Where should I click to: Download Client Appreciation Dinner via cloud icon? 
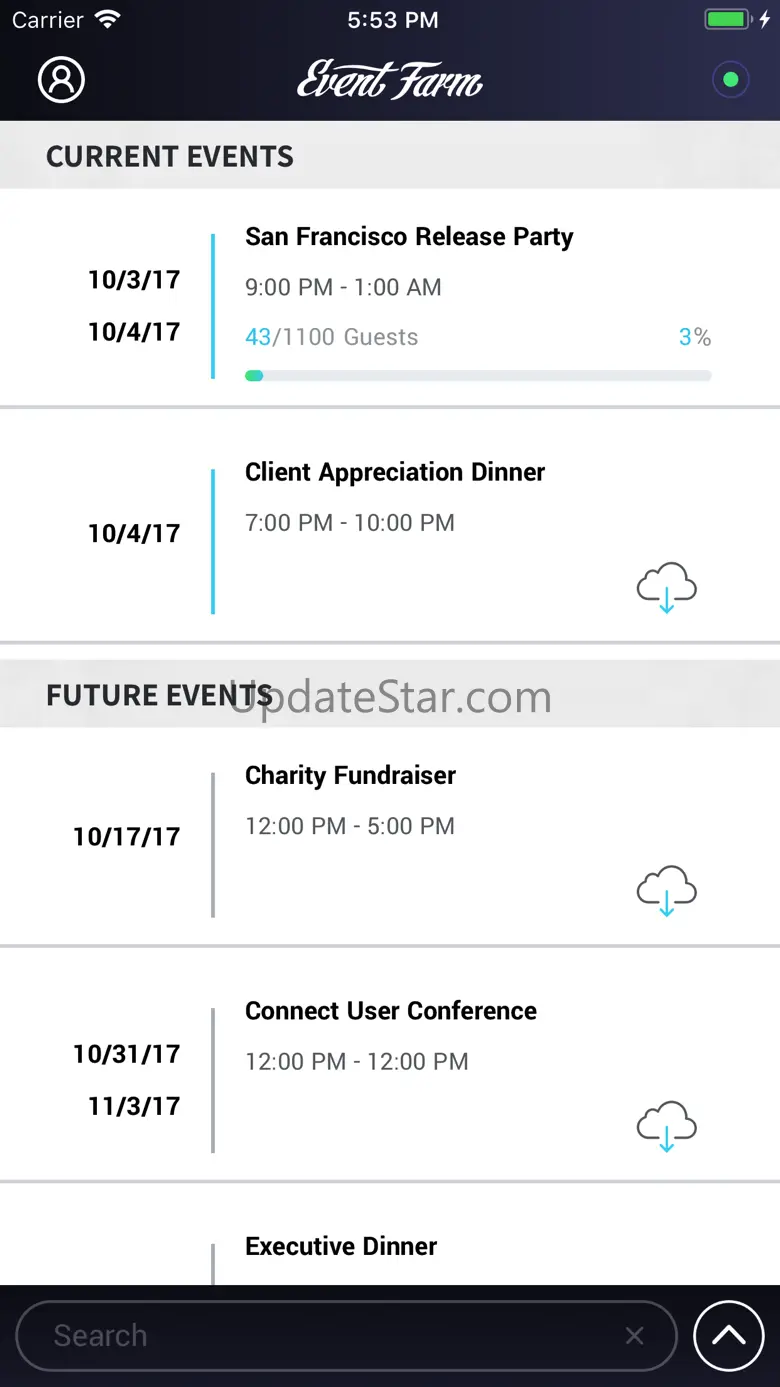pyautogui.click(x=666, y=587)
